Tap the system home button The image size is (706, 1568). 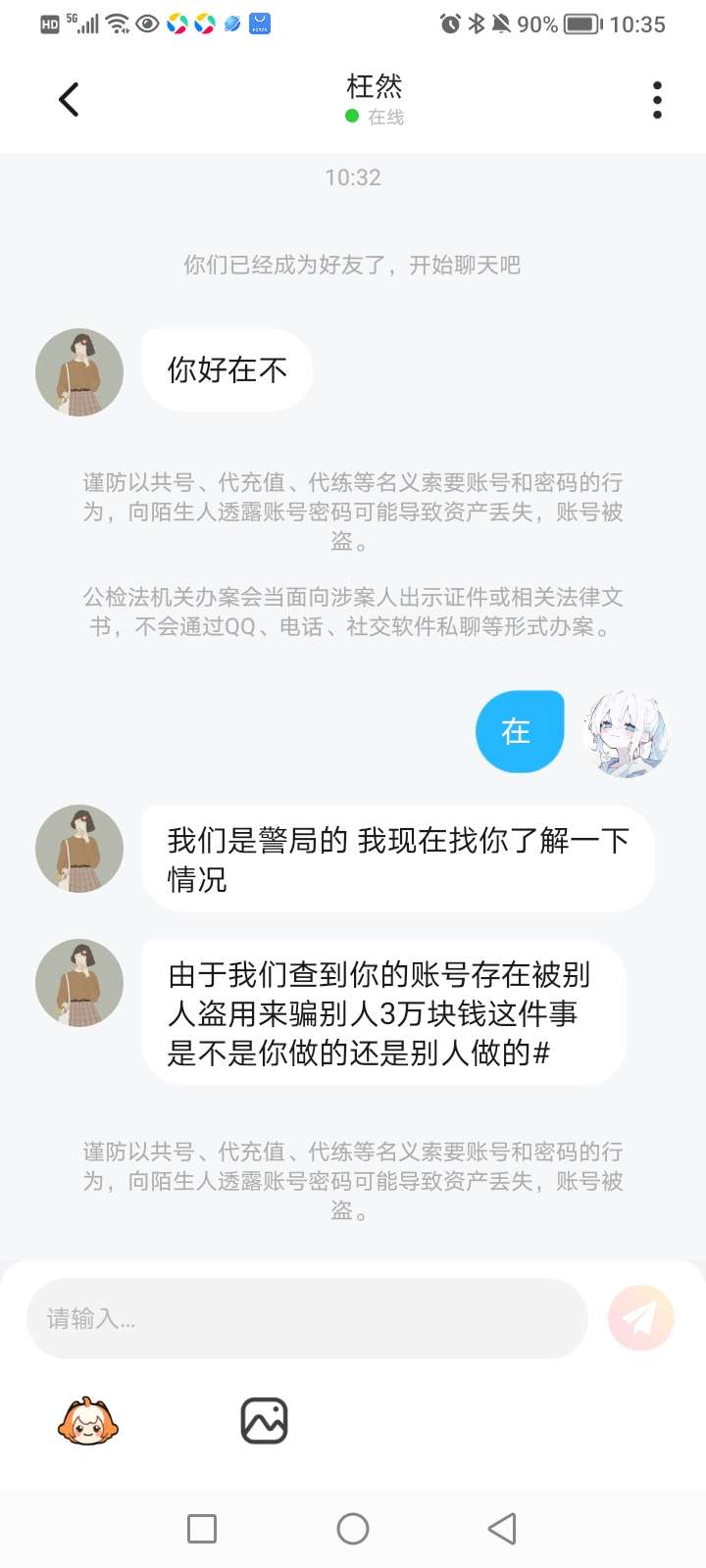coord(353,1529)
